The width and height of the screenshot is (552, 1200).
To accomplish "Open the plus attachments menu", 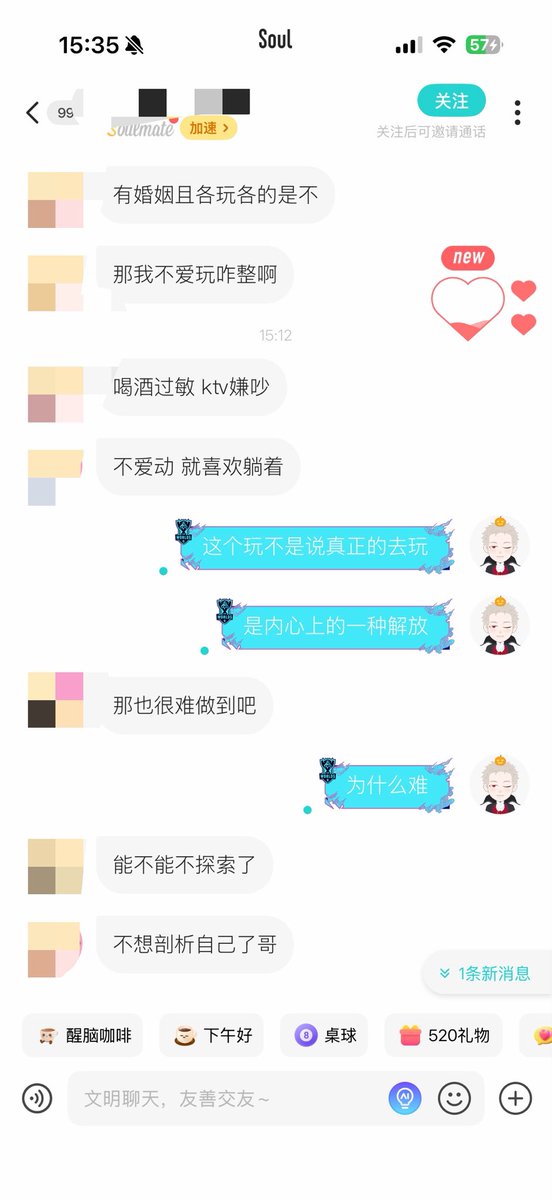I will [x=515, y=1099].
